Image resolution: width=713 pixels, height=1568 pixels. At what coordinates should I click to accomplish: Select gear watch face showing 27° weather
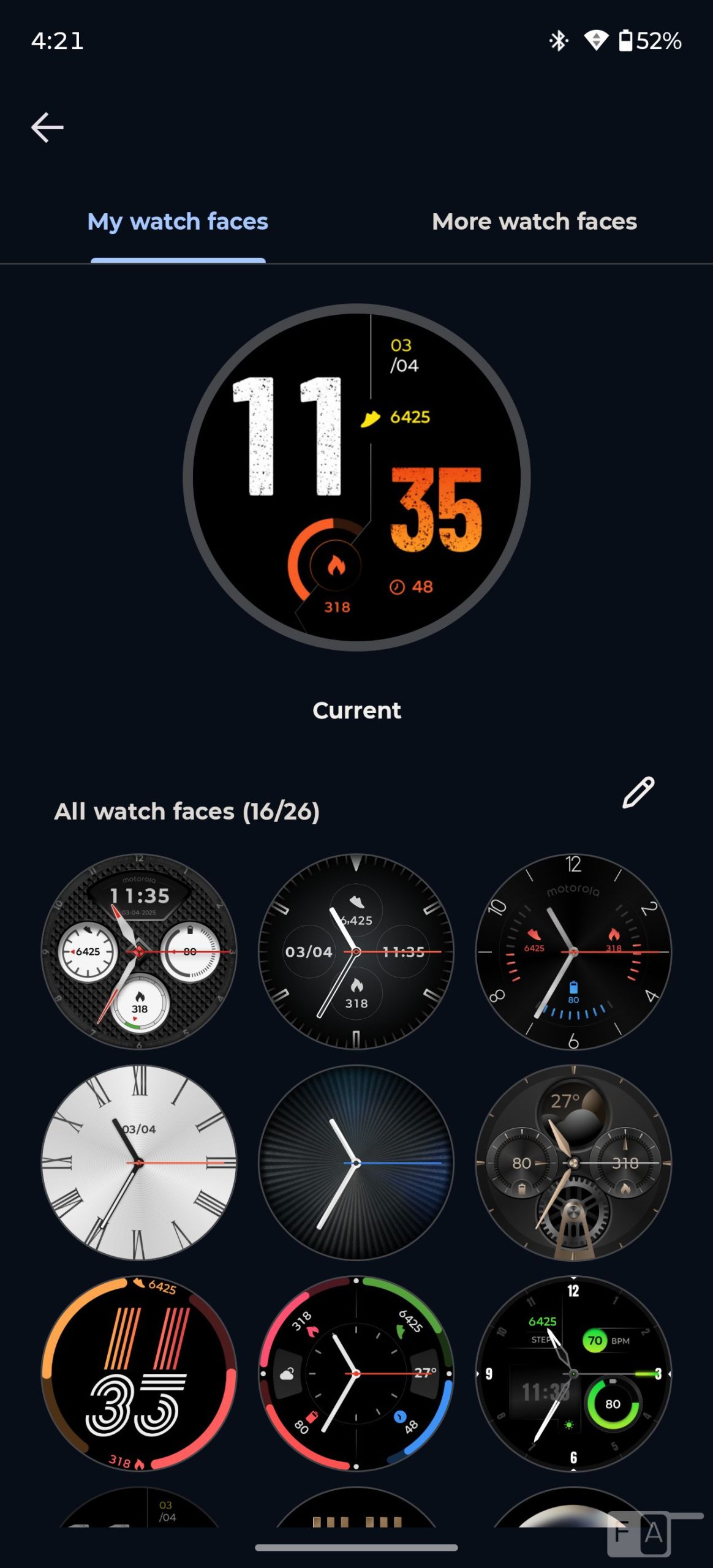pos(573,1162)
